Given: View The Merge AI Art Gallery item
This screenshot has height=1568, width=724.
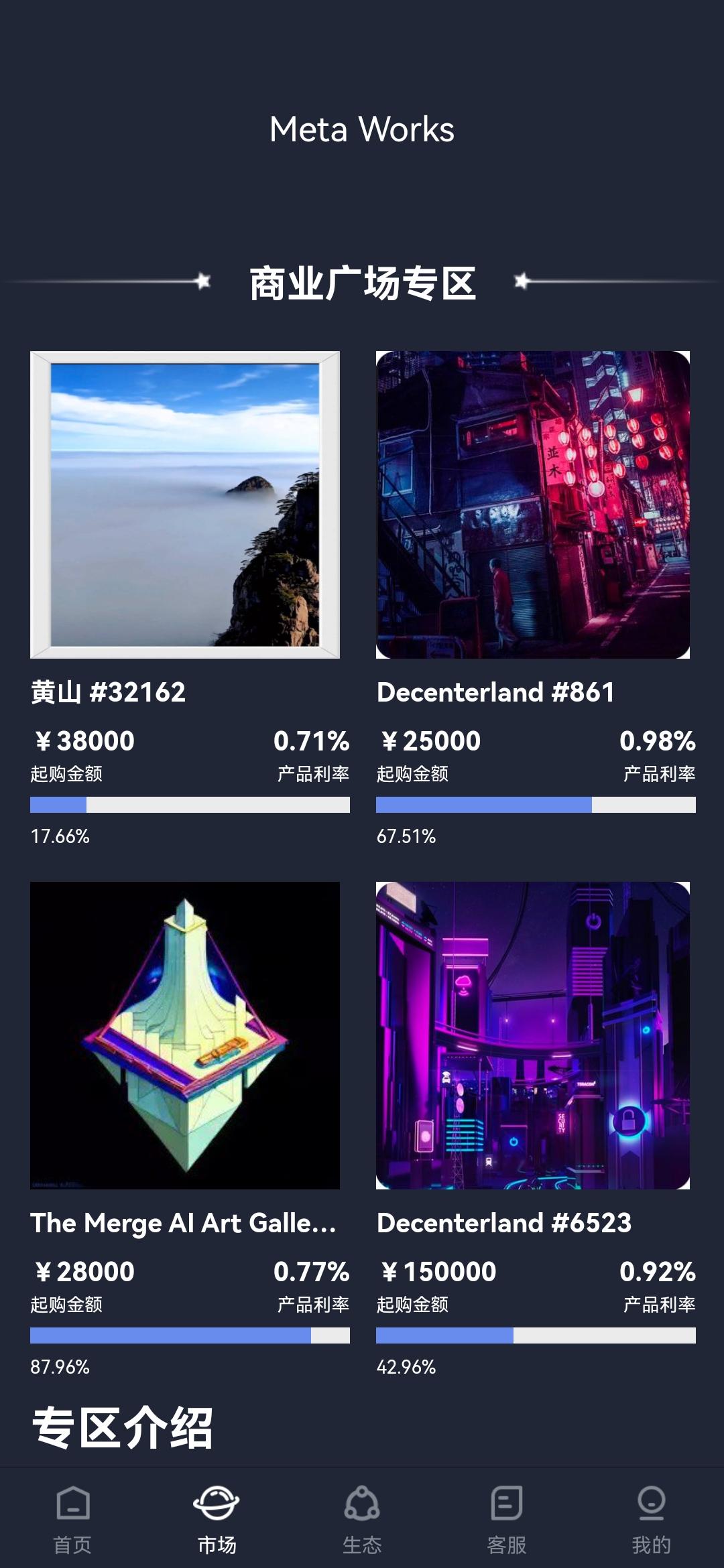Looking at the screenshot, I should [x=185, y=1035].
